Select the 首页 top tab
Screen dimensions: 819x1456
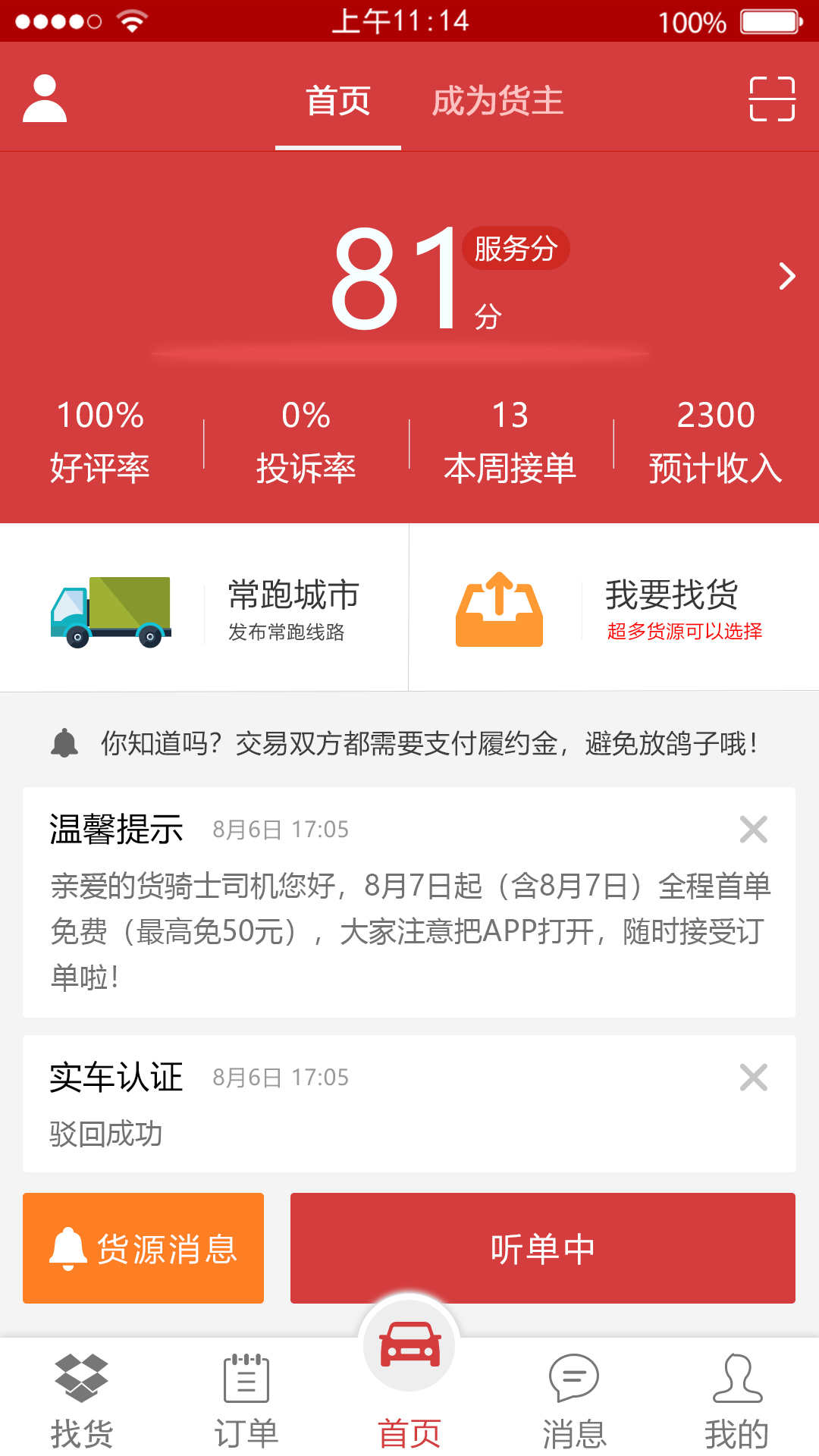pos(338,101)
